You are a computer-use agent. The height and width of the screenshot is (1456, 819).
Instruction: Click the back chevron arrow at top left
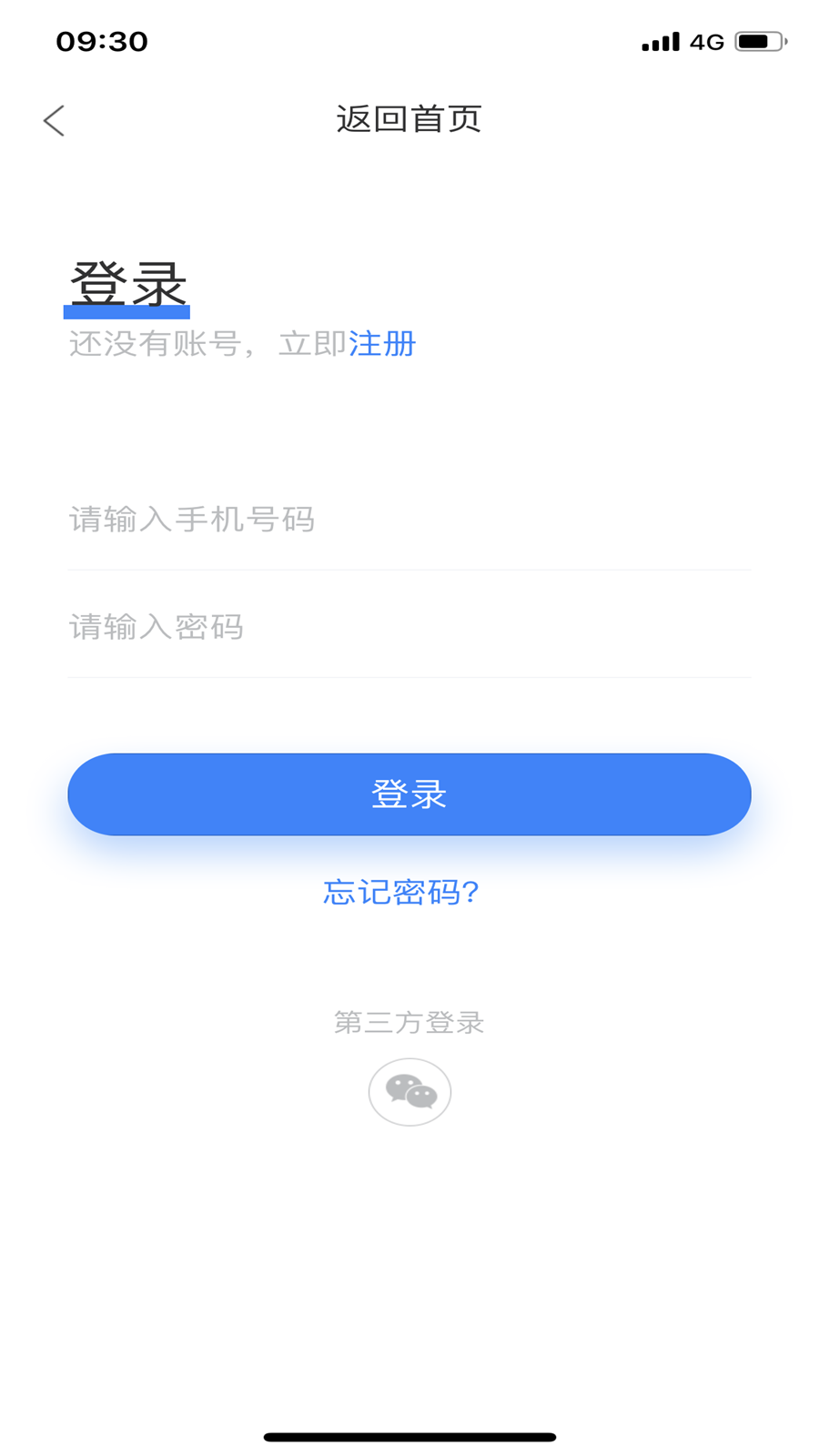coord(55,119)
